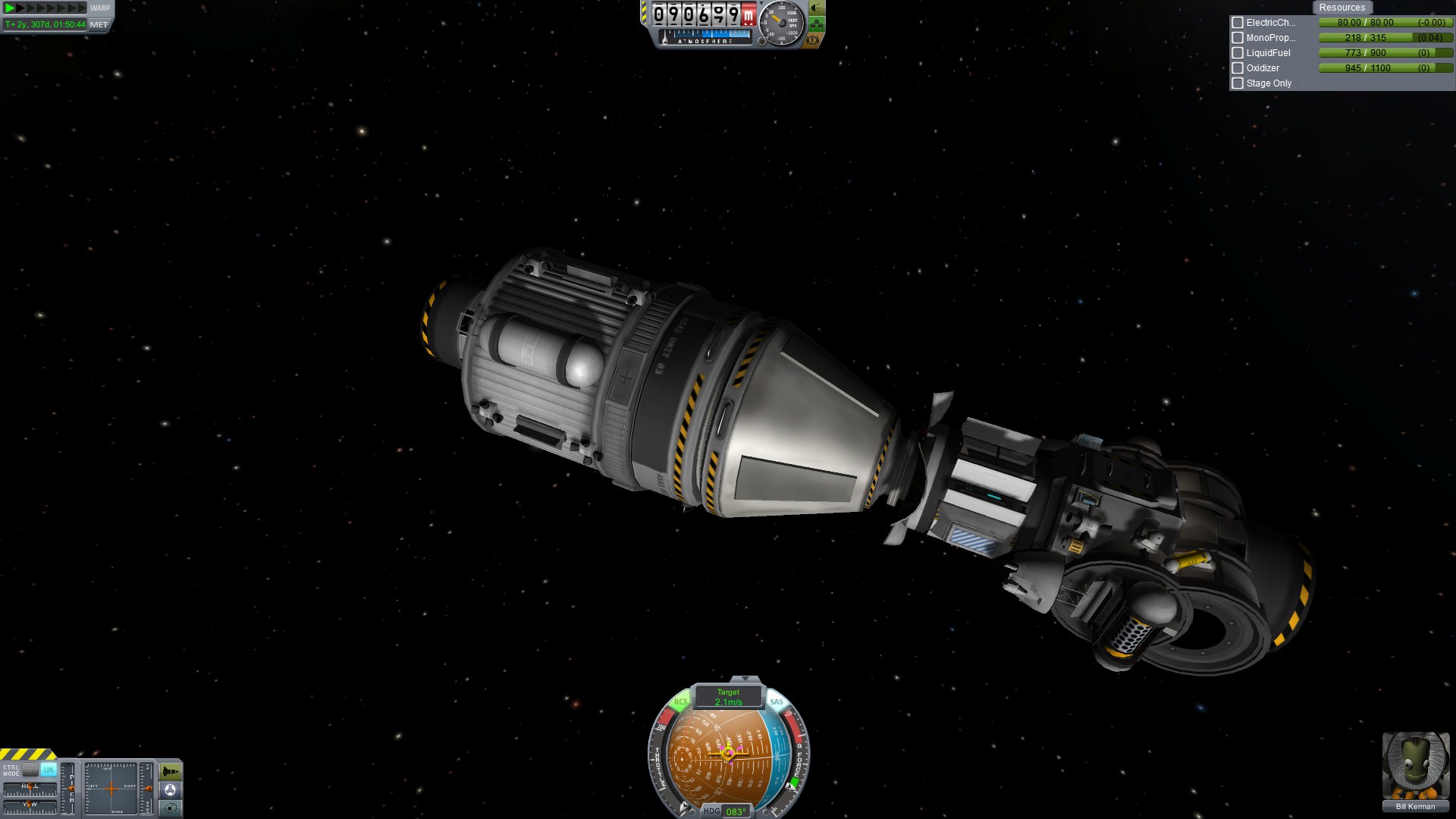1456x819 pixels.
Task: Switch to staging mode
Action: coord(171,772)
